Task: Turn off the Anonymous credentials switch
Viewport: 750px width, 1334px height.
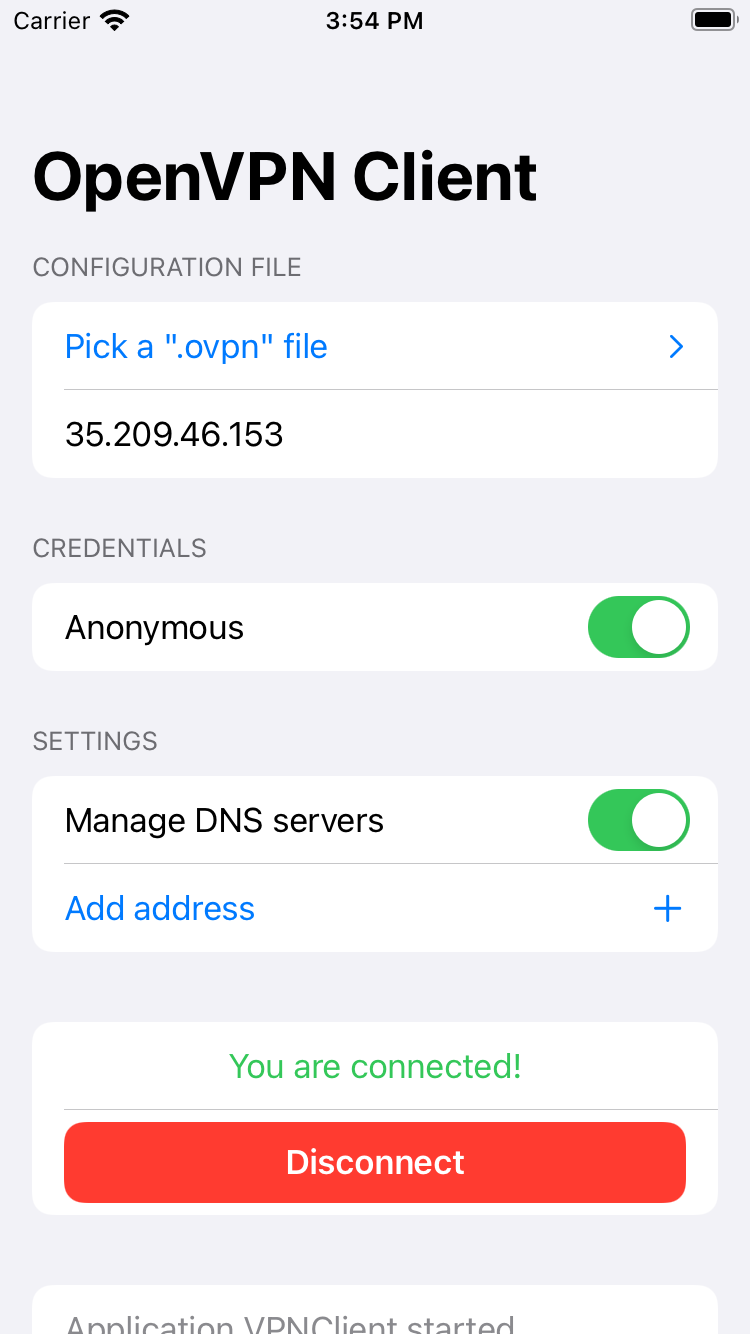Action: point(639,627)
